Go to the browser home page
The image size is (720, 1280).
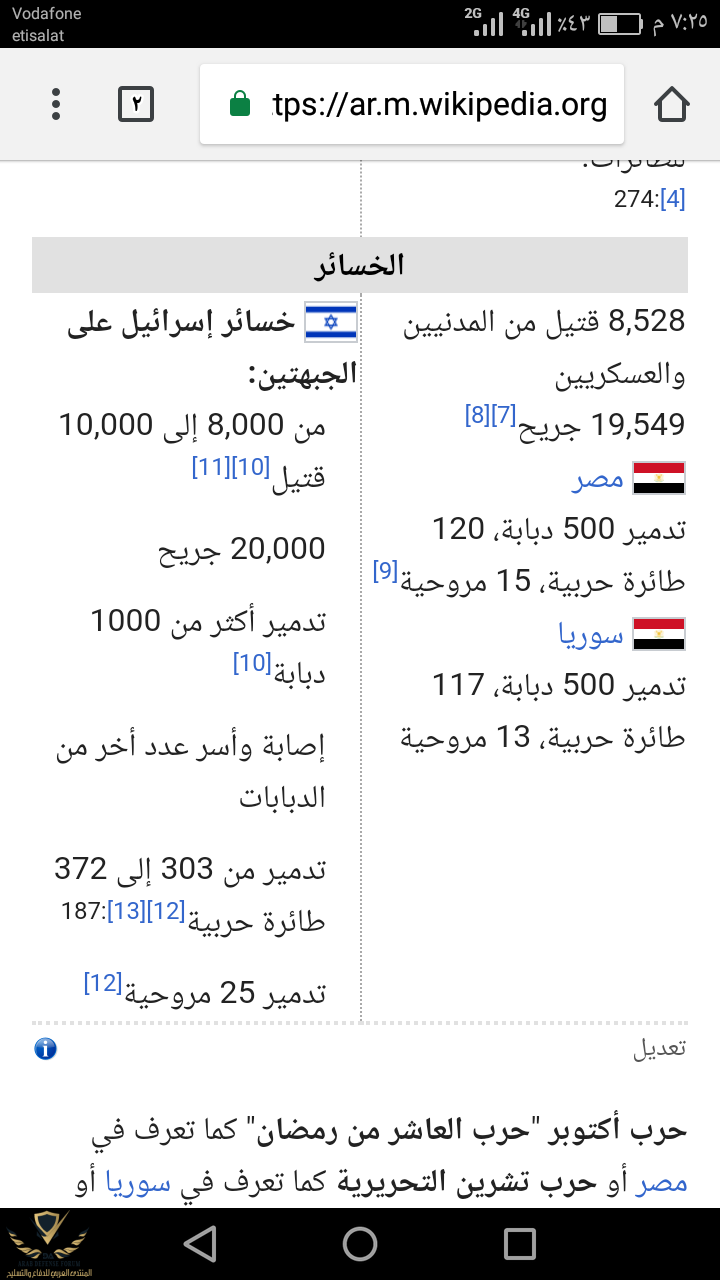tap(672, 104)
